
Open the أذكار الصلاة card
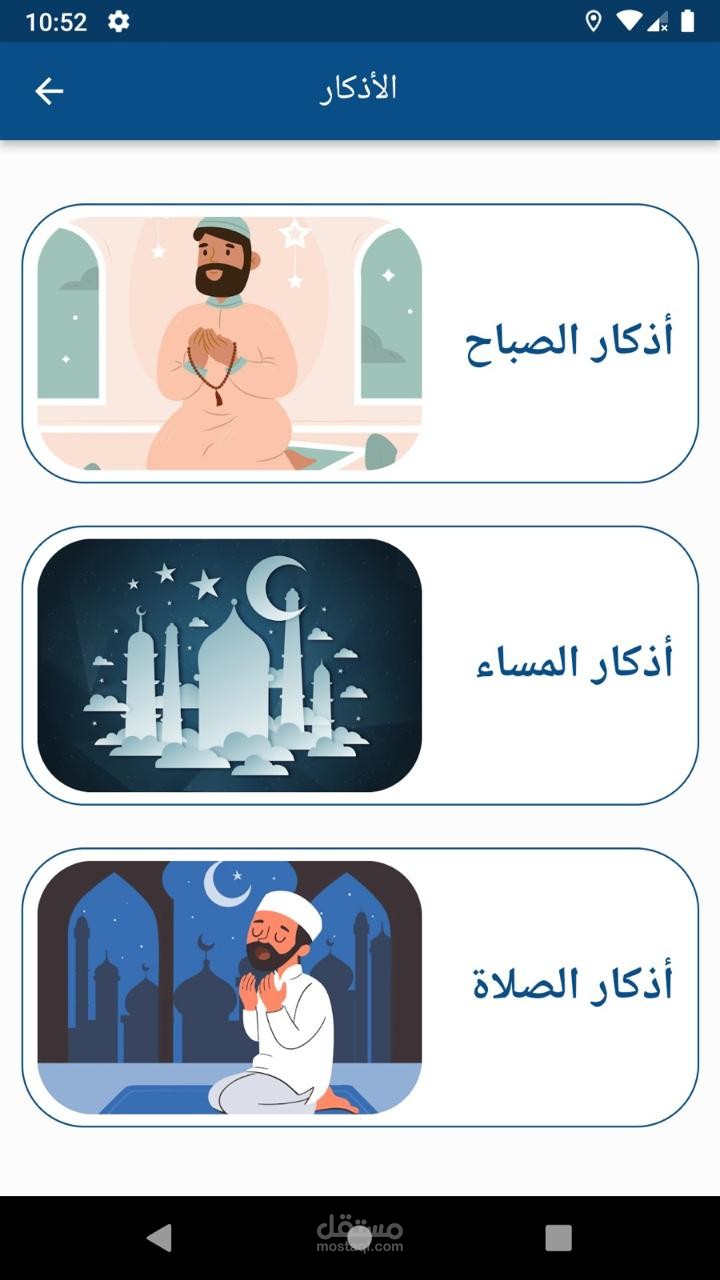pyautogui.click(x=360, y=987)
